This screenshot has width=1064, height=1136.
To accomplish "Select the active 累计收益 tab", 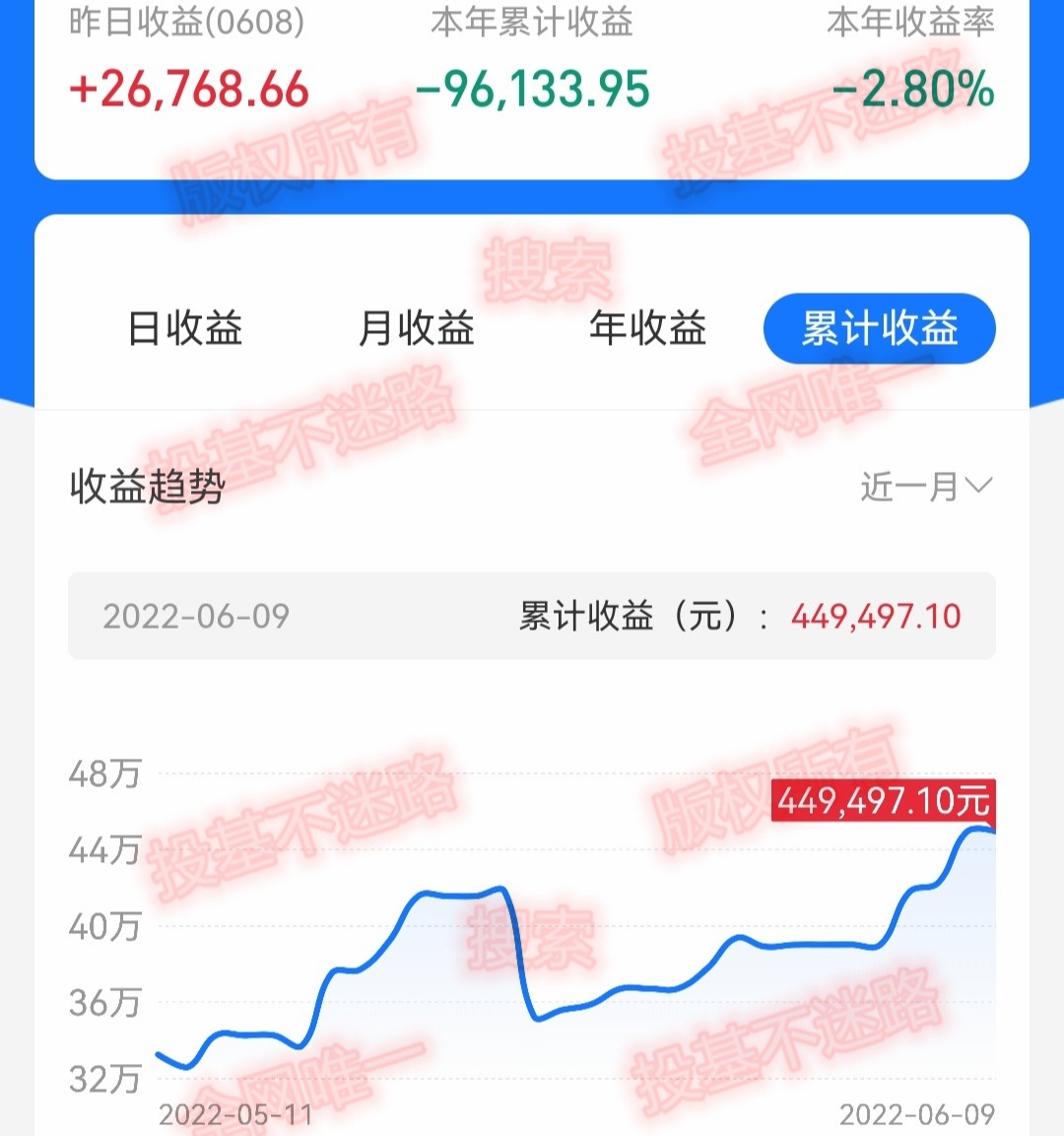I will (880, 329).
